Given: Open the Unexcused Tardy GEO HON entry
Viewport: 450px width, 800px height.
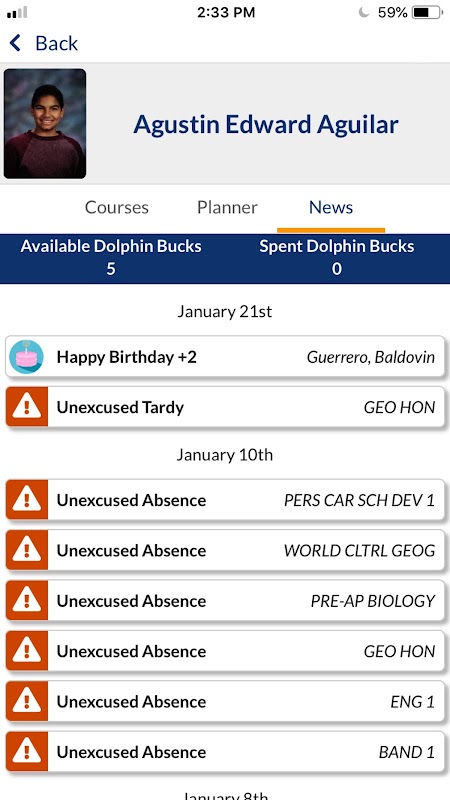Looking at the screenshot, I should [225, 407].
